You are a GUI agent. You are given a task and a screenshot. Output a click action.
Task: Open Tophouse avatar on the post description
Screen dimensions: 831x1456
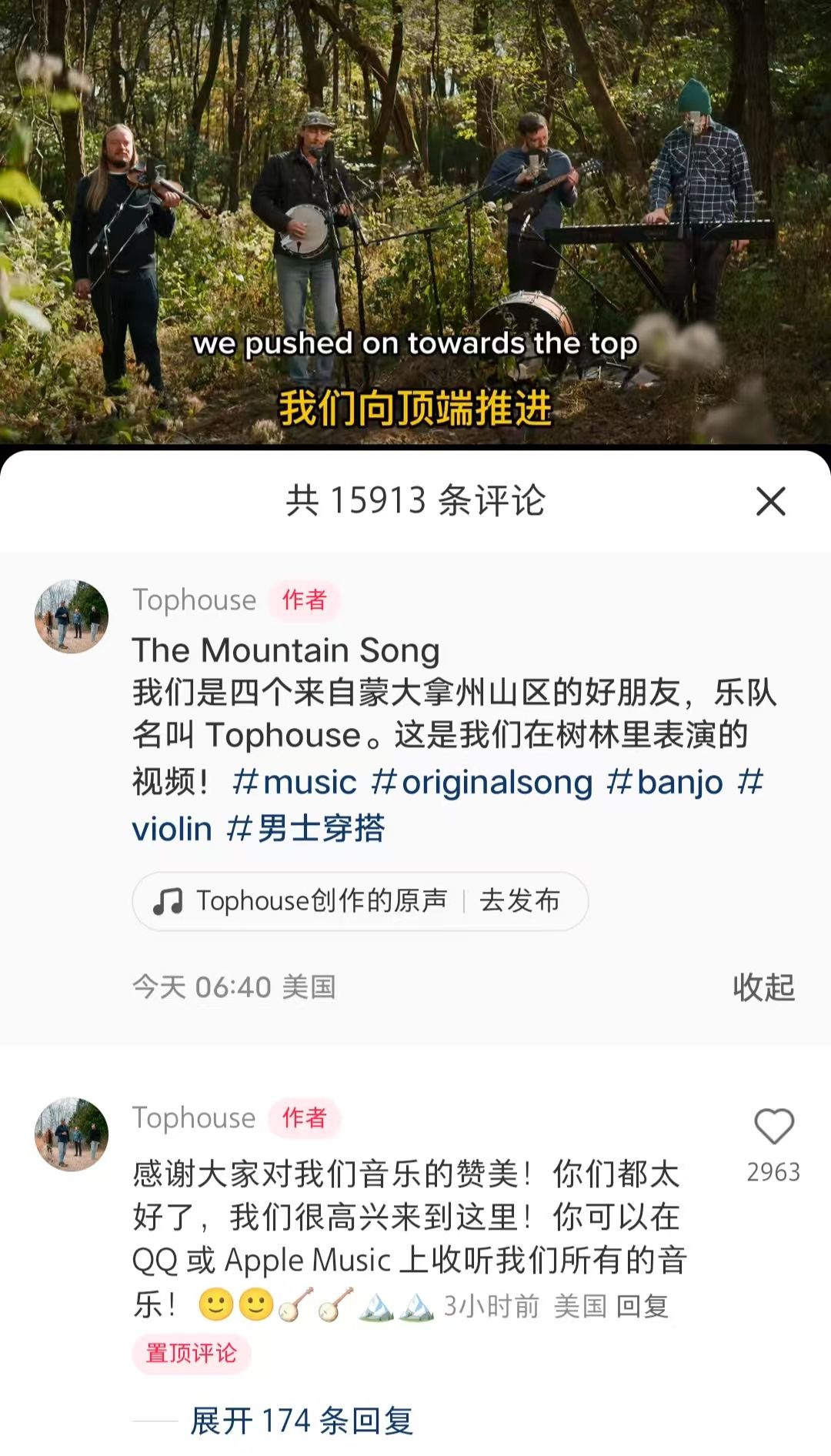coord(72,617)
